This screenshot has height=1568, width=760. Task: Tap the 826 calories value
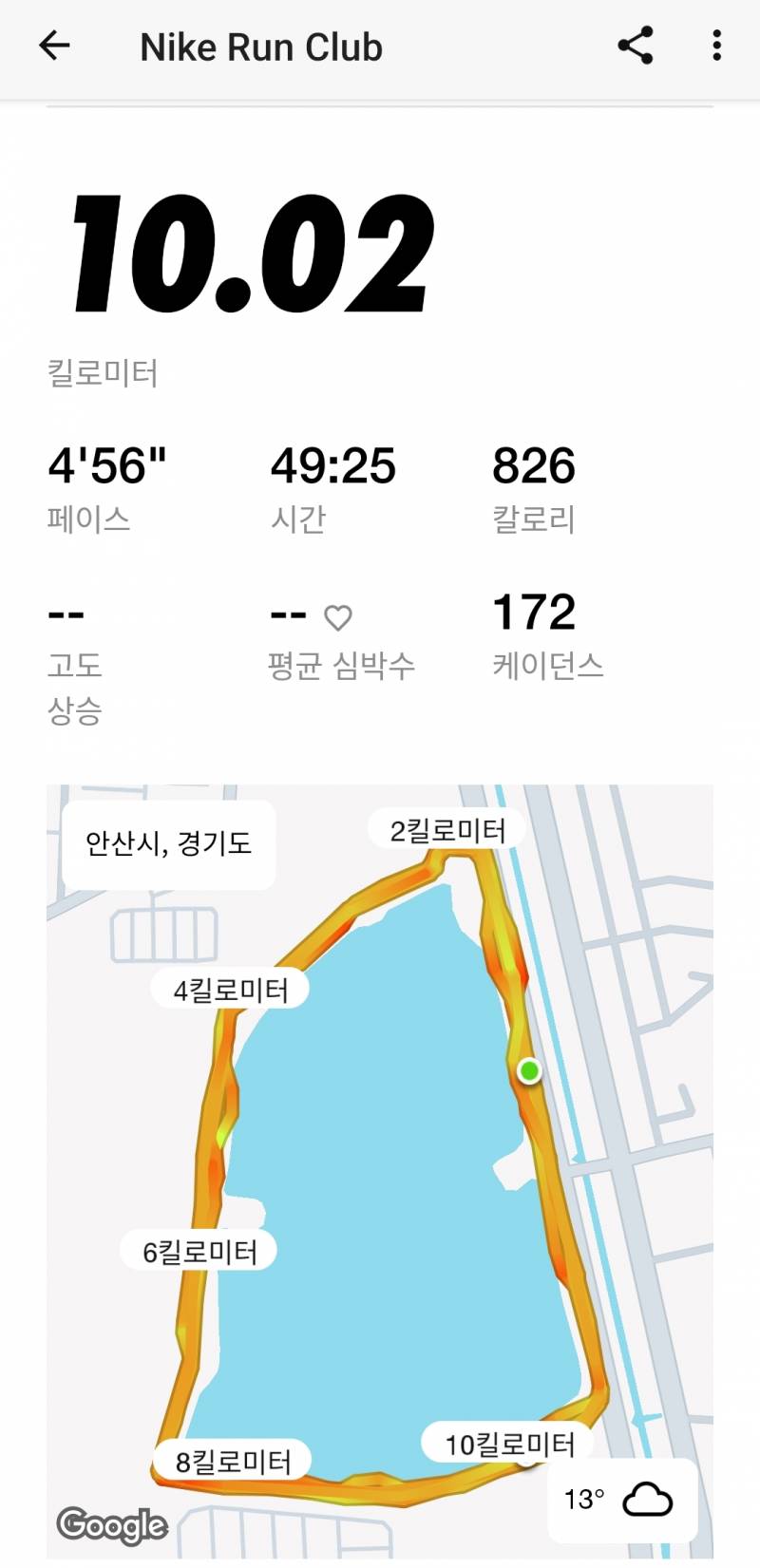tap(534, 465)
